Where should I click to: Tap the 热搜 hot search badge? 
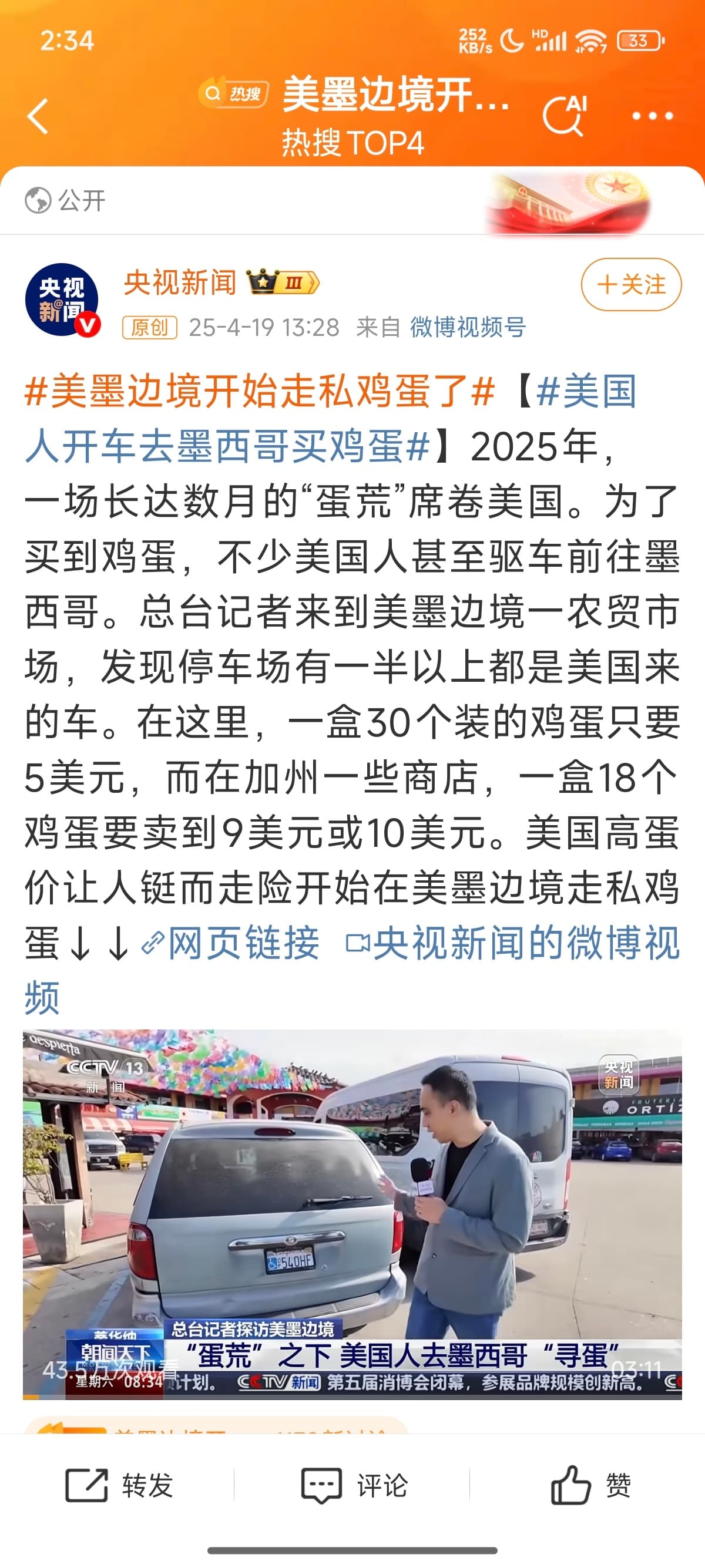pos(234,93)
